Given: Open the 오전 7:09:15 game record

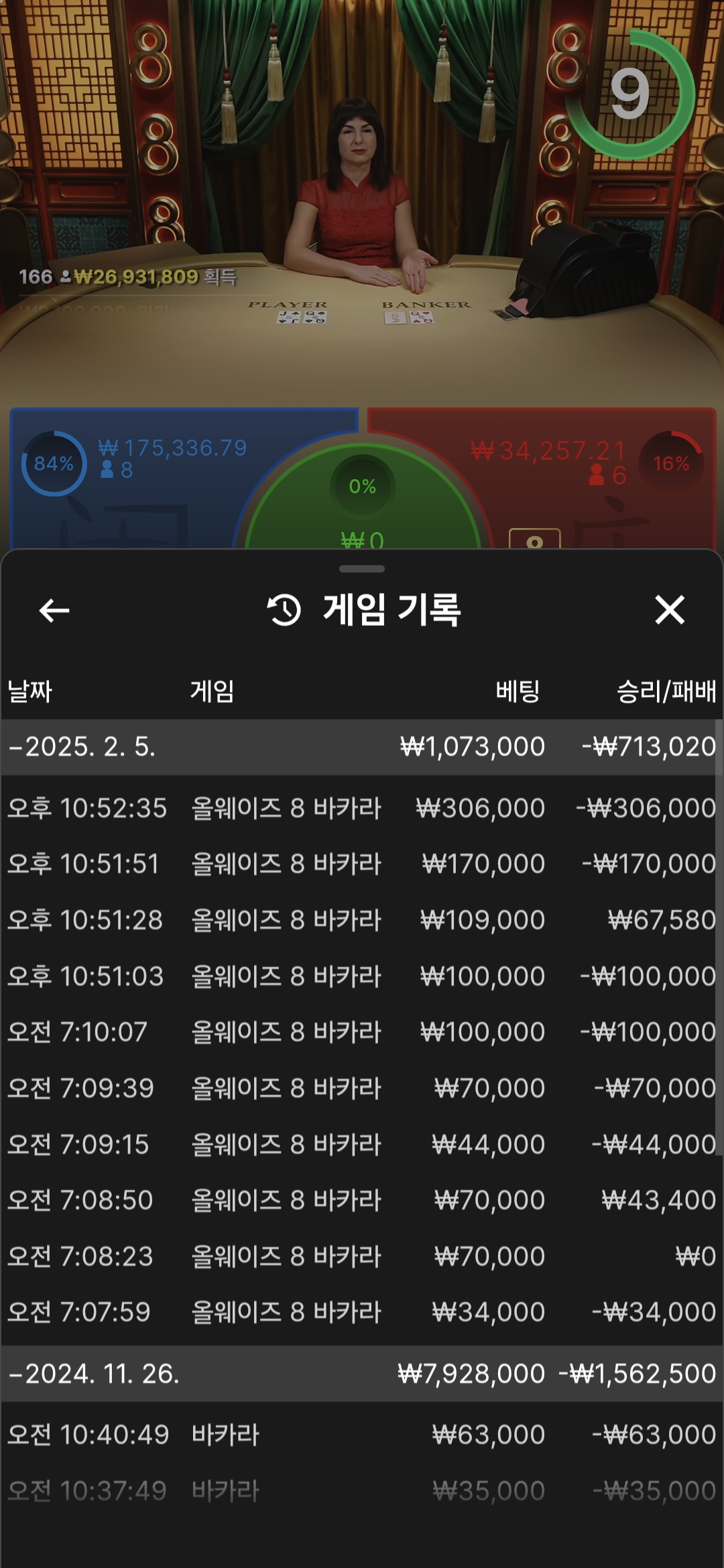Looking at the screenshot, I should pos(362,1145).
